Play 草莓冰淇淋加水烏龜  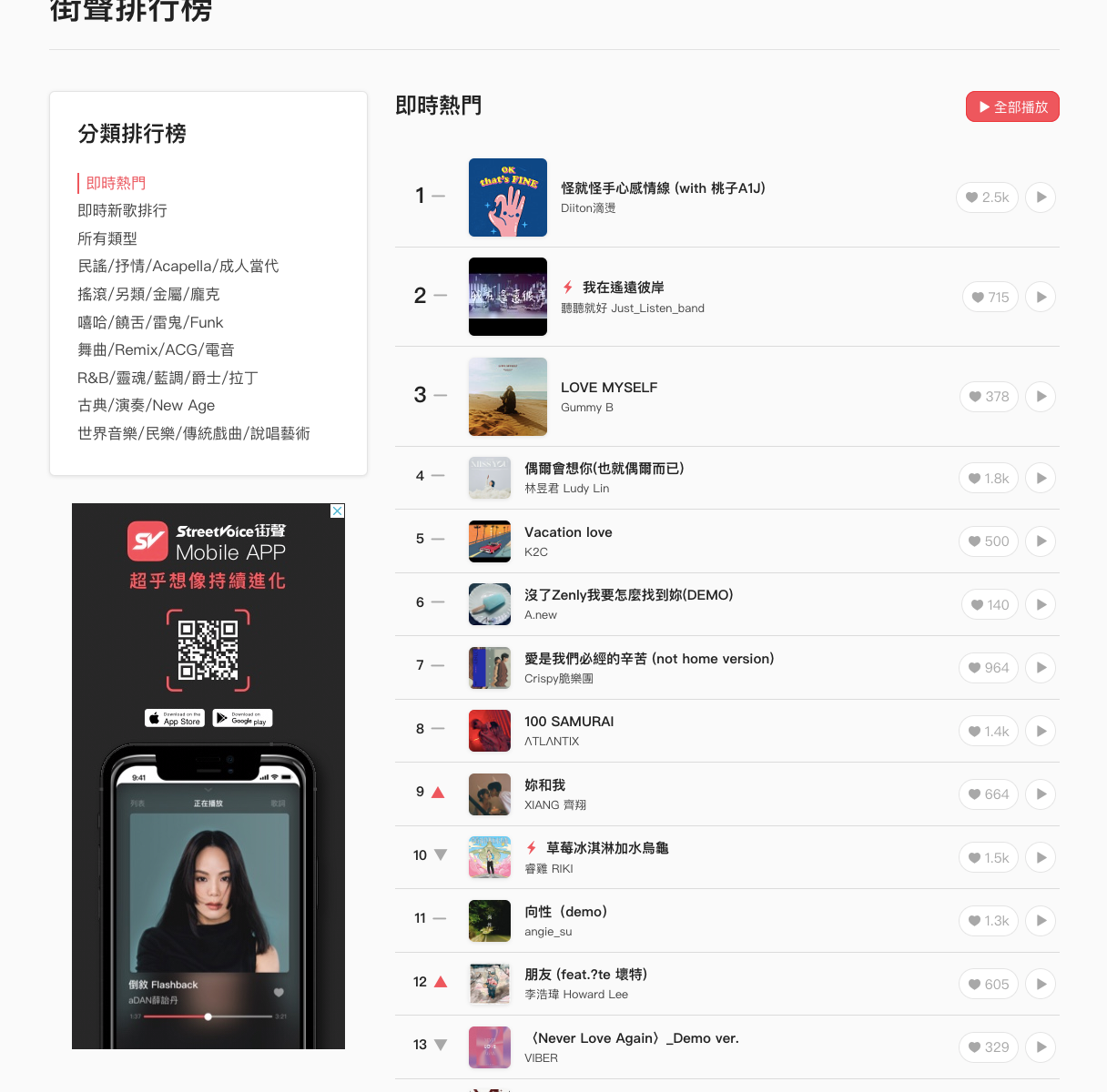[x=1041, y=857]
